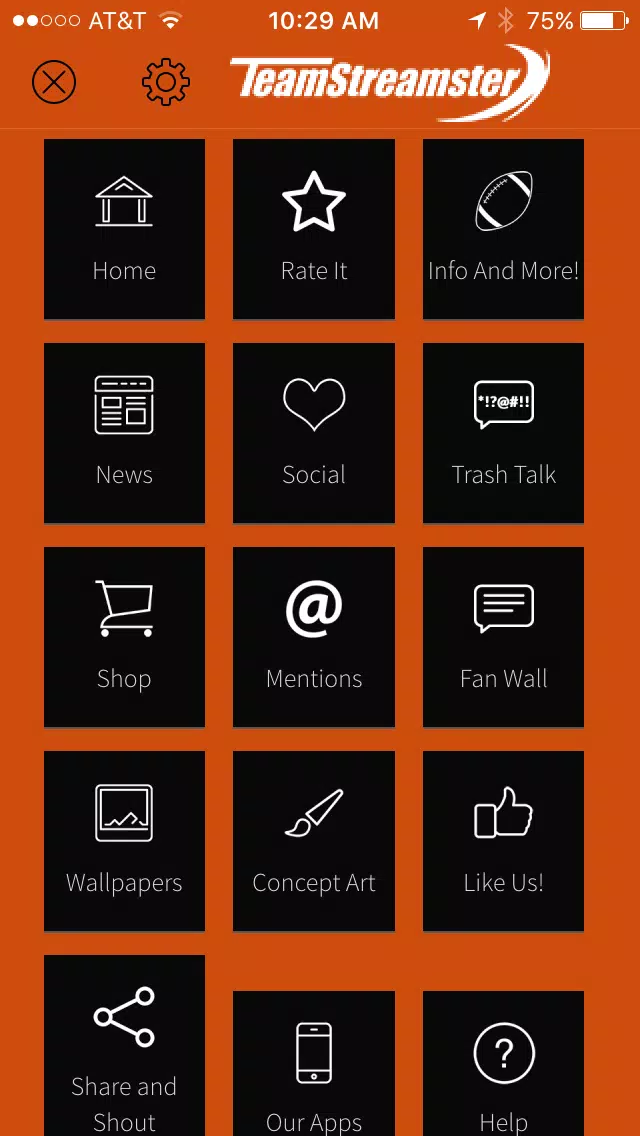
Task: Open the Rate It tile
Action: click(x=314, y=229)
